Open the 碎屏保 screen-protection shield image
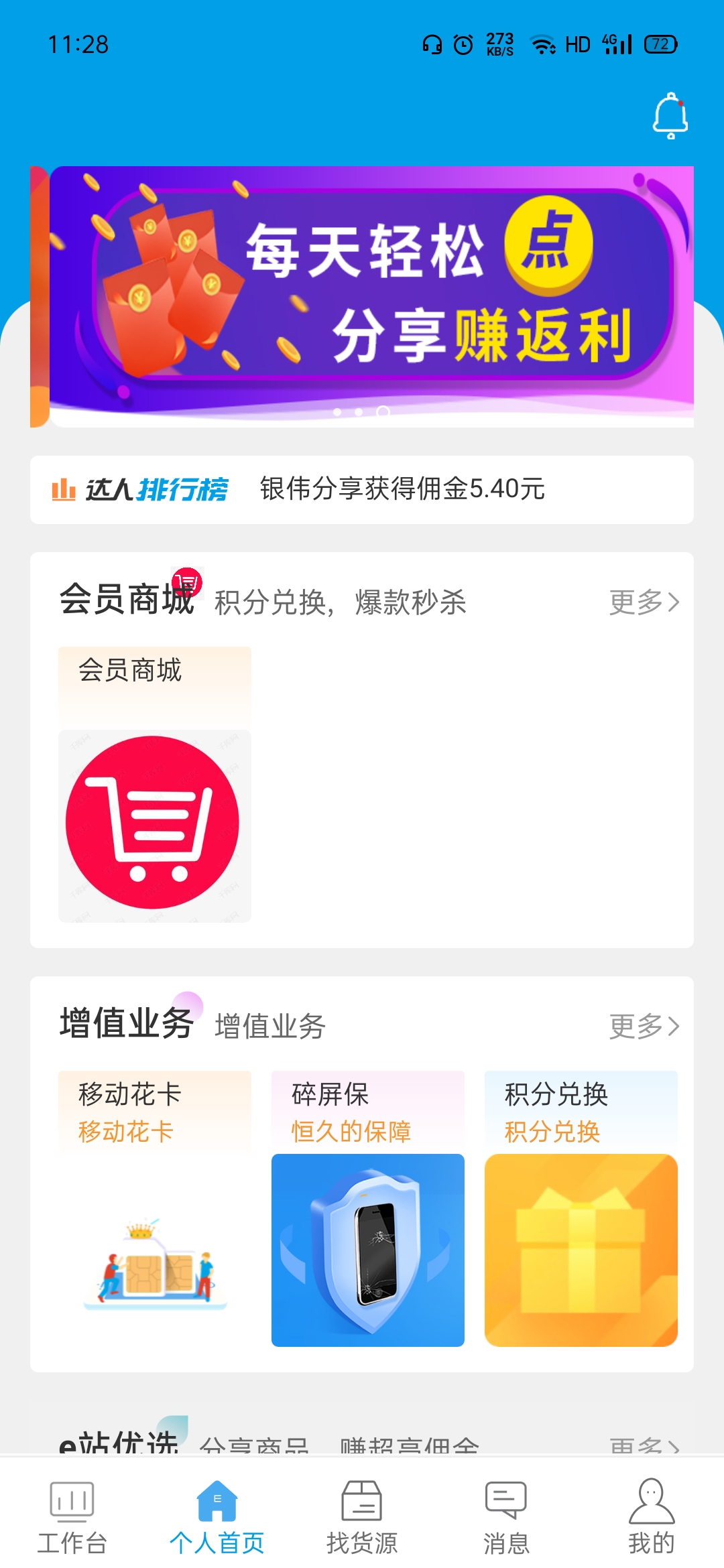Viewport: 724px width, 1568px height. tap(367, 1250)
